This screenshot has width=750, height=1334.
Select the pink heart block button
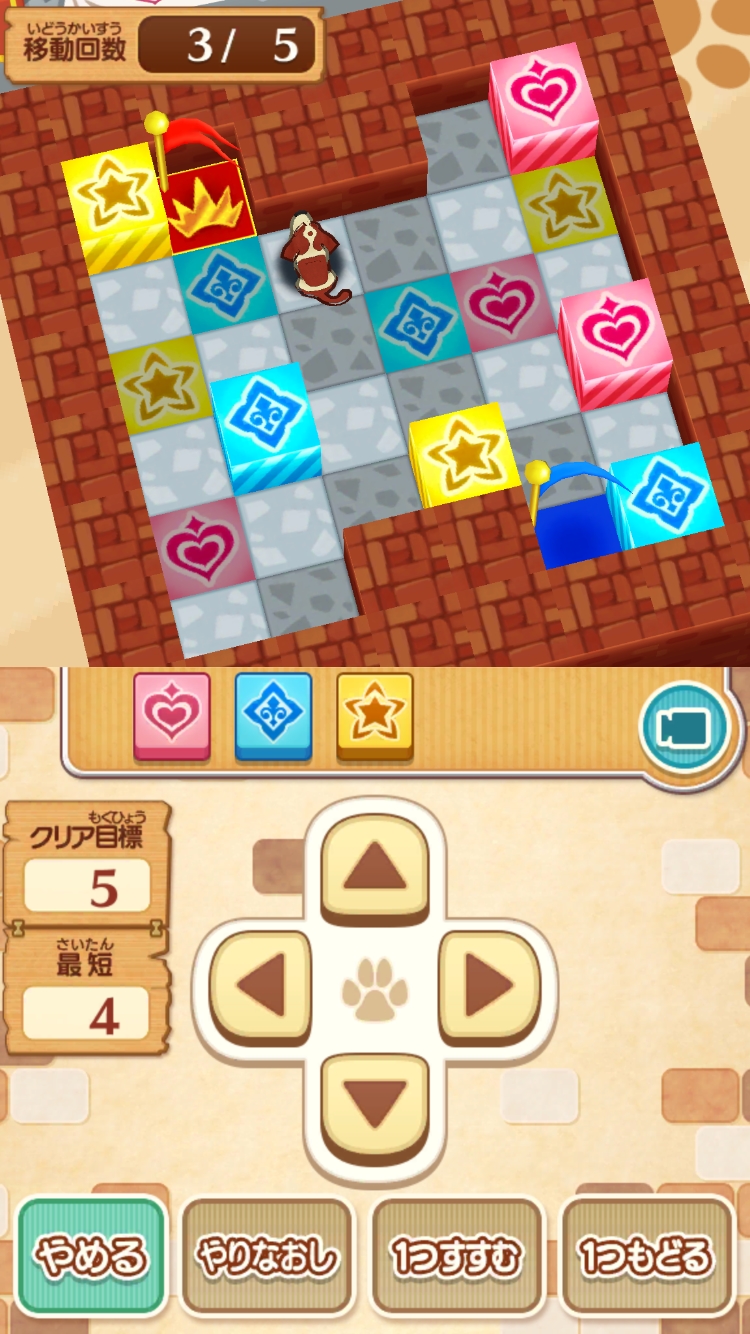pos(172,715)
